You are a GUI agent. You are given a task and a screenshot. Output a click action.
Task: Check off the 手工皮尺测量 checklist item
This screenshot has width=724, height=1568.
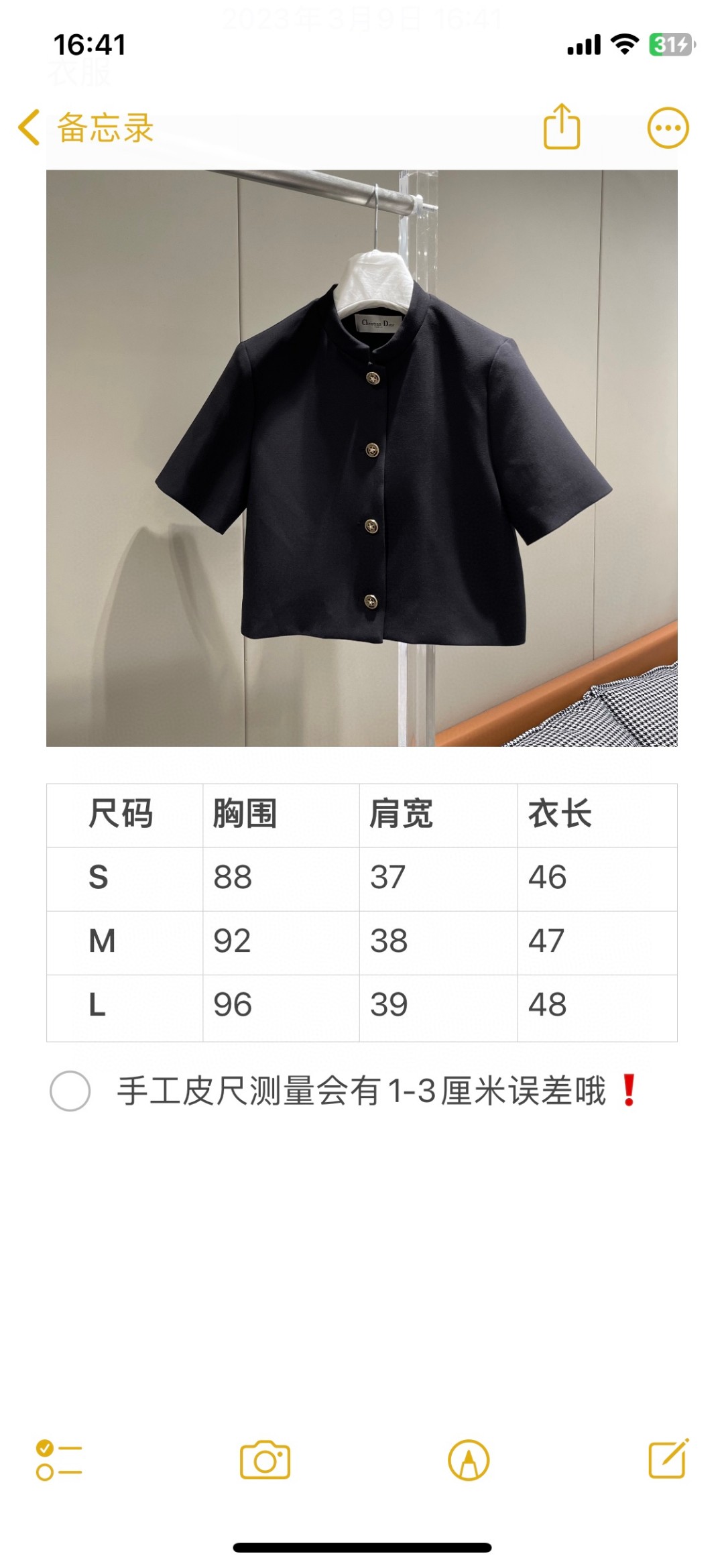(x=70, y=1091)
